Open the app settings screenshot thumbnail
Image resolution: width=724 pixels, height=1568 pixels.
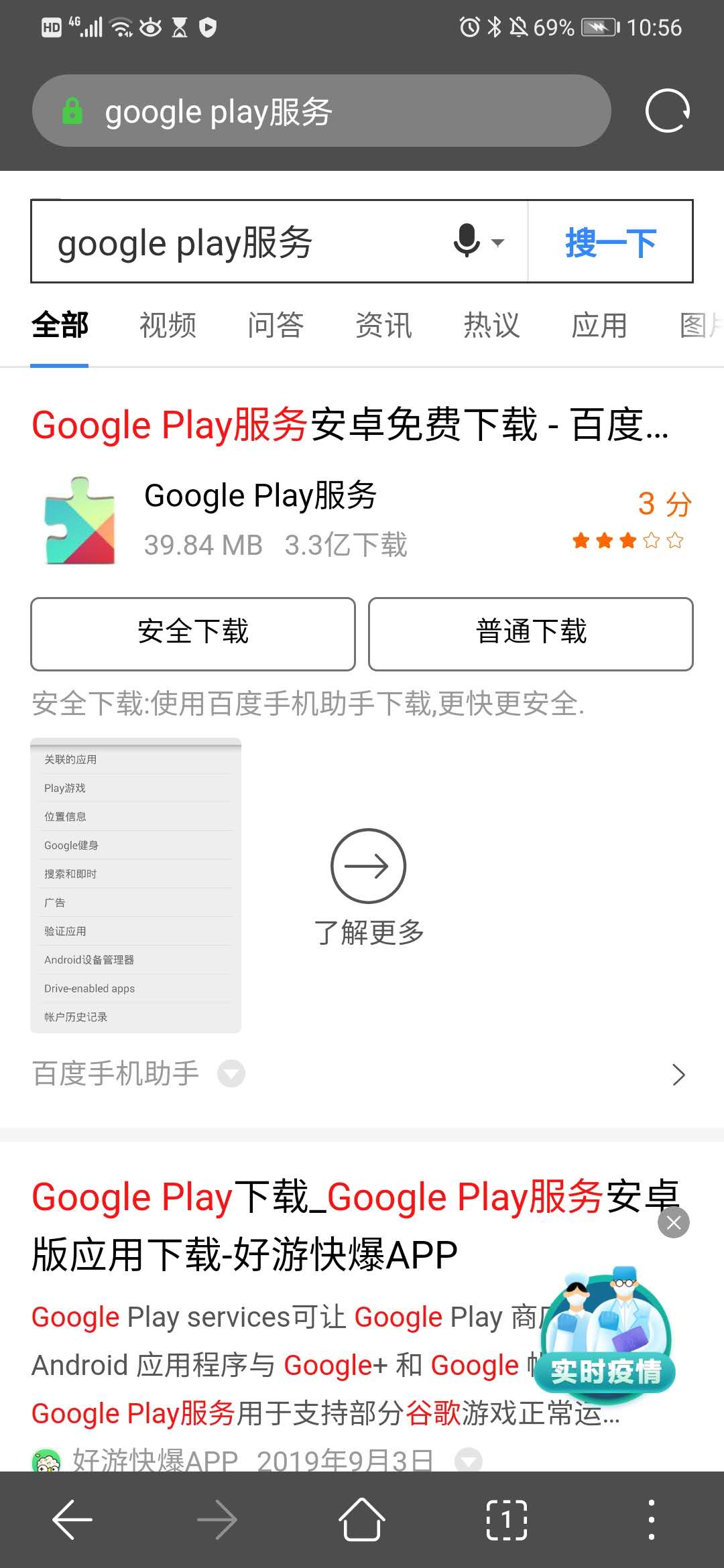coord(135,885)
